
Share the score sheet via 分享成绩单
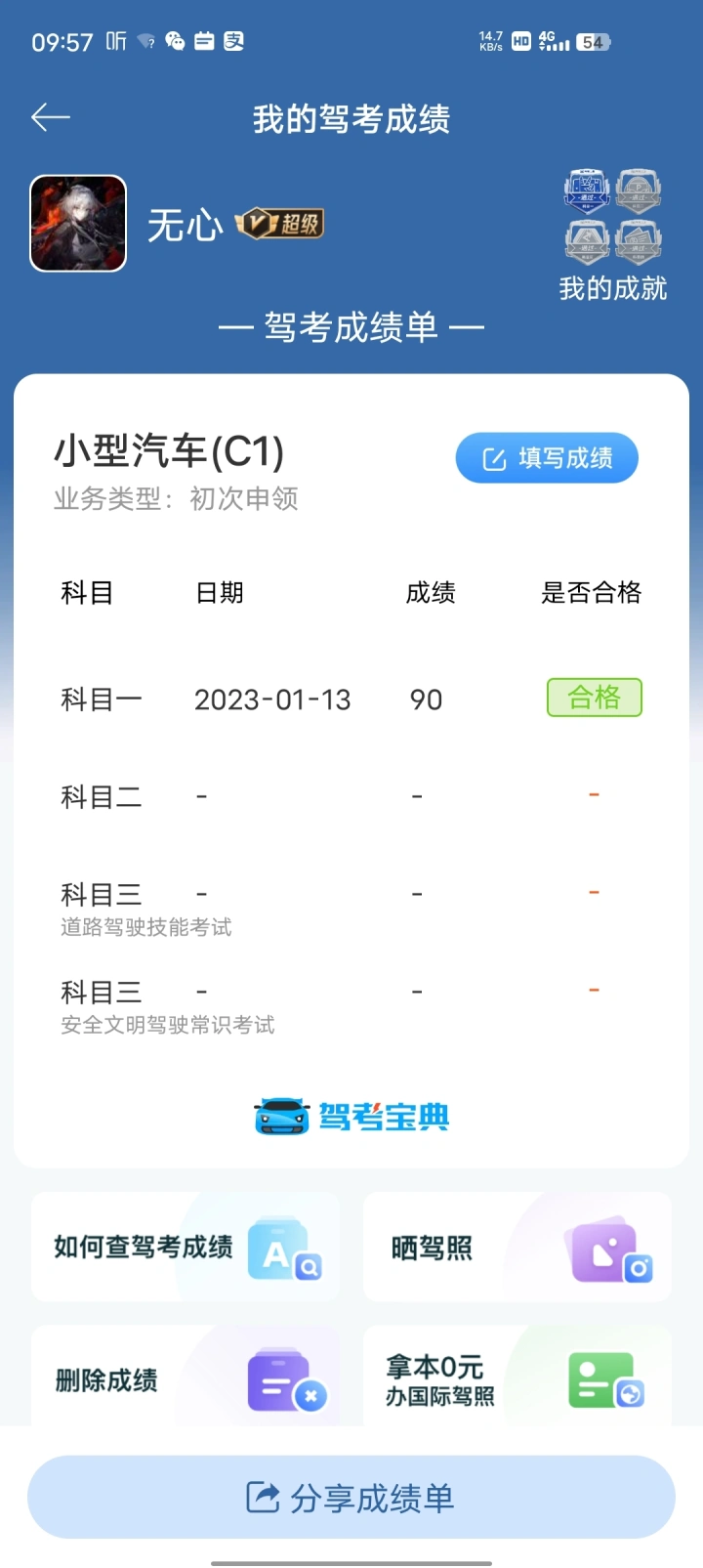351,1497
